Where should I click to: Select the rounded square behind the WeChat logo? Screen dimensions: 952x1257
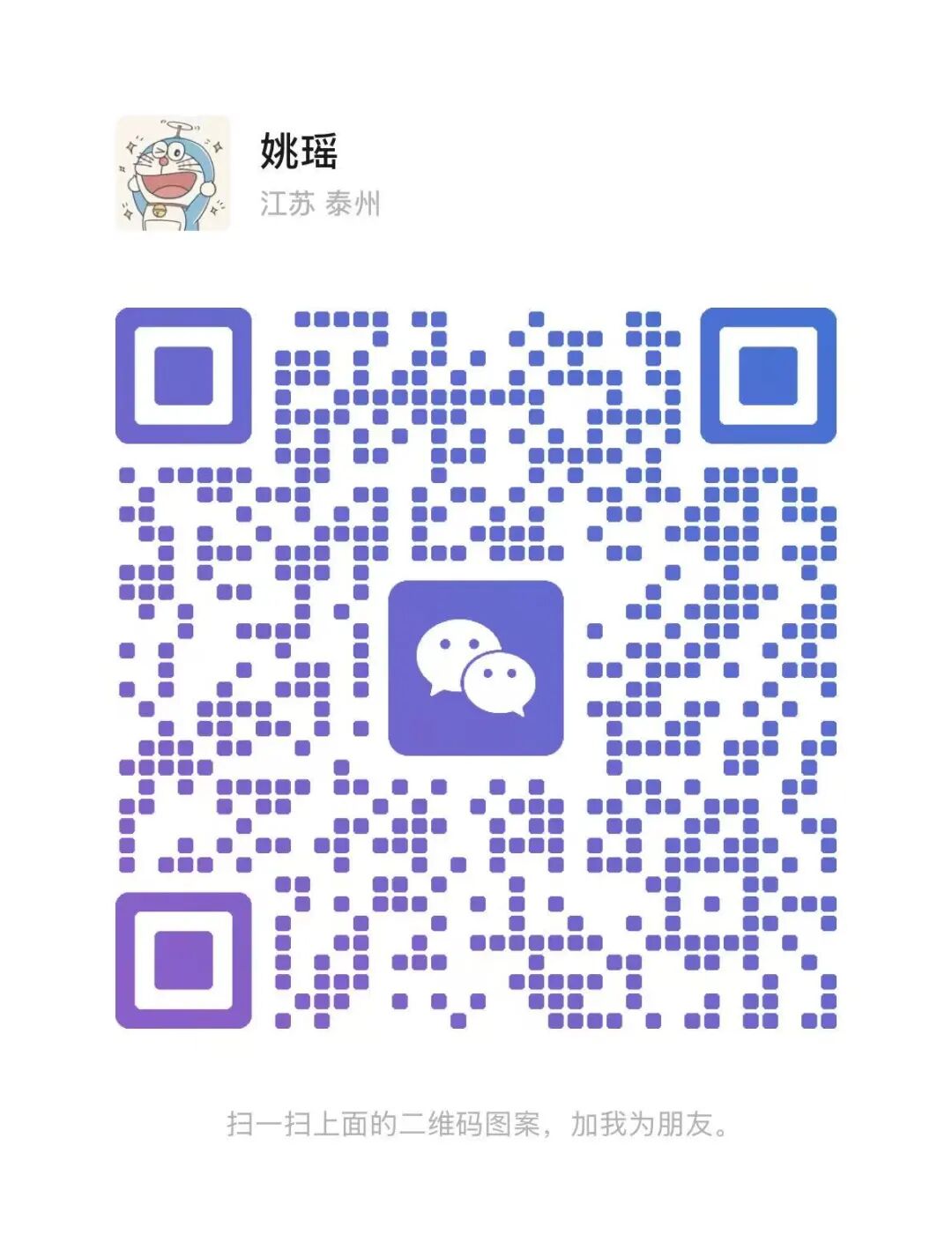pyautogui.click(x=476, y=667)
